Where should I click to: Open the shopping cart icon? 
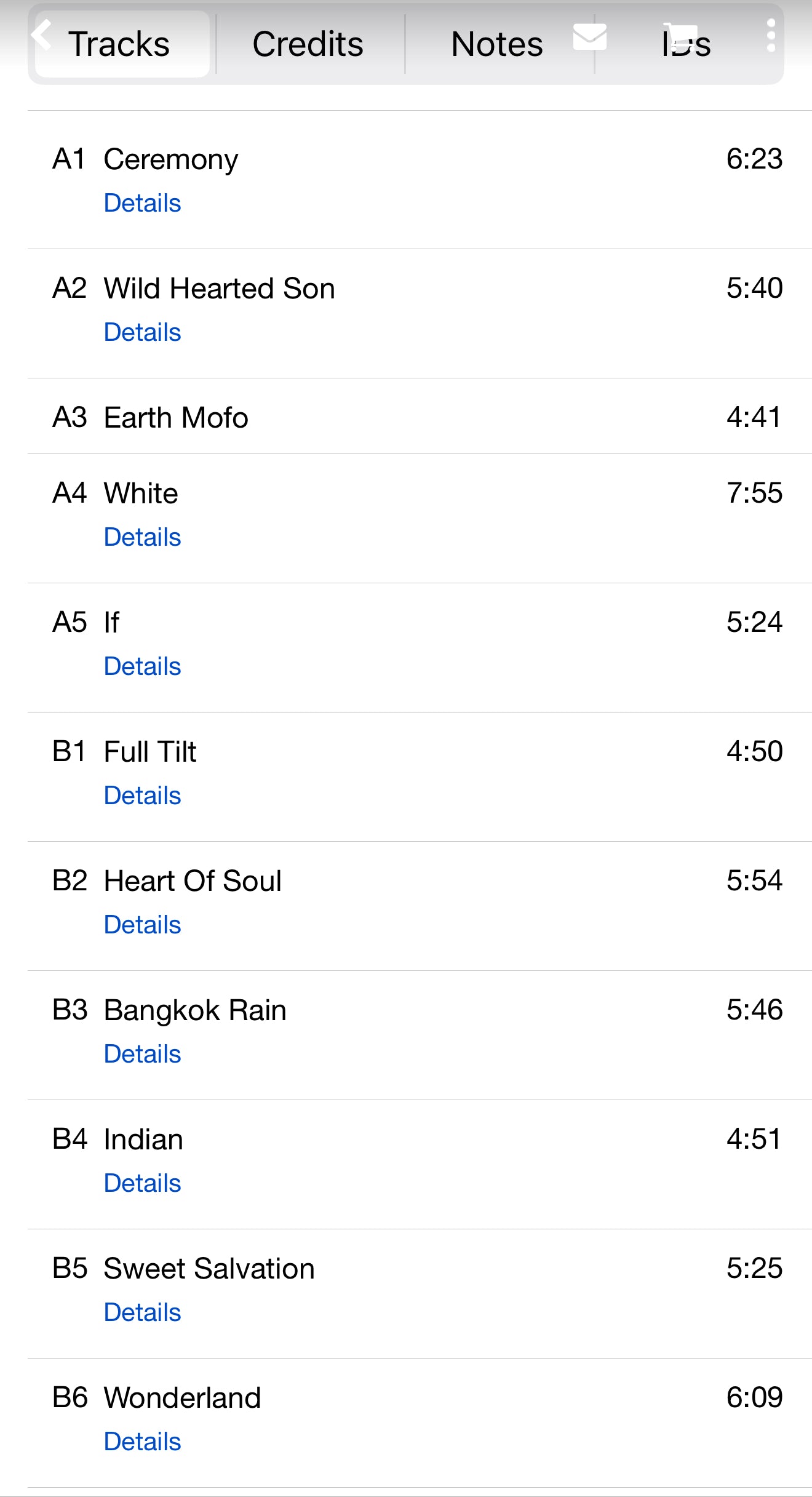tap(681, 37)
